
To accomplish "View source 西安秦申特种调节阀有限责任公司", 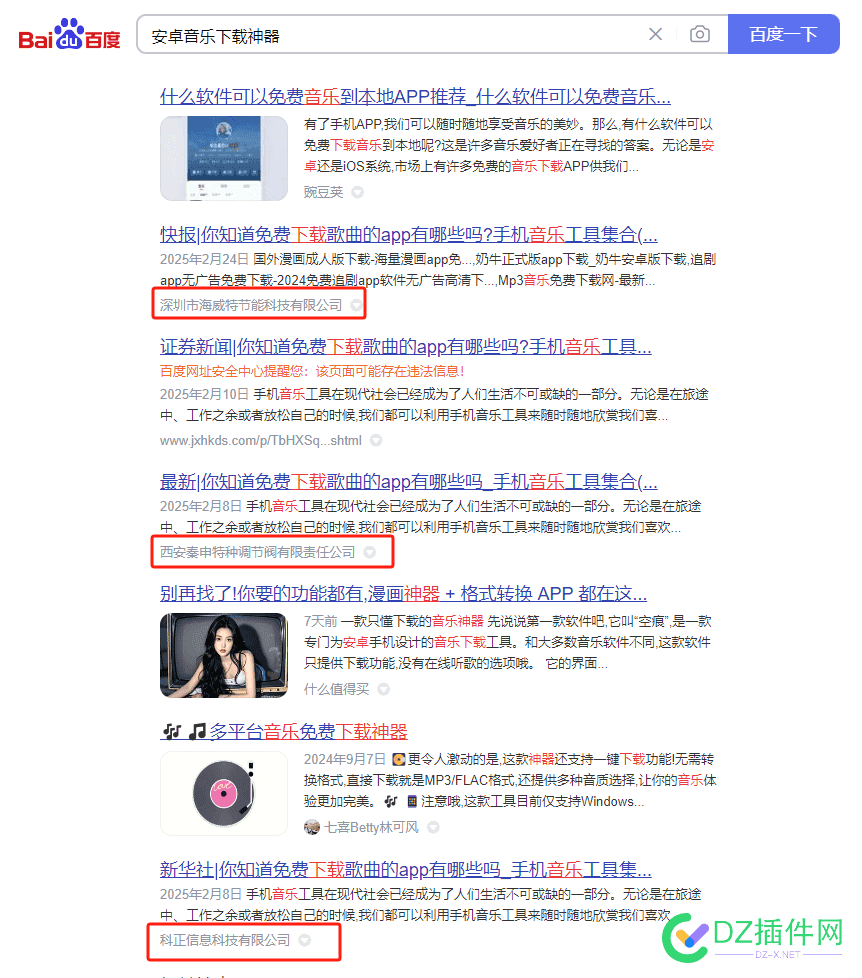I will [258, 552].
